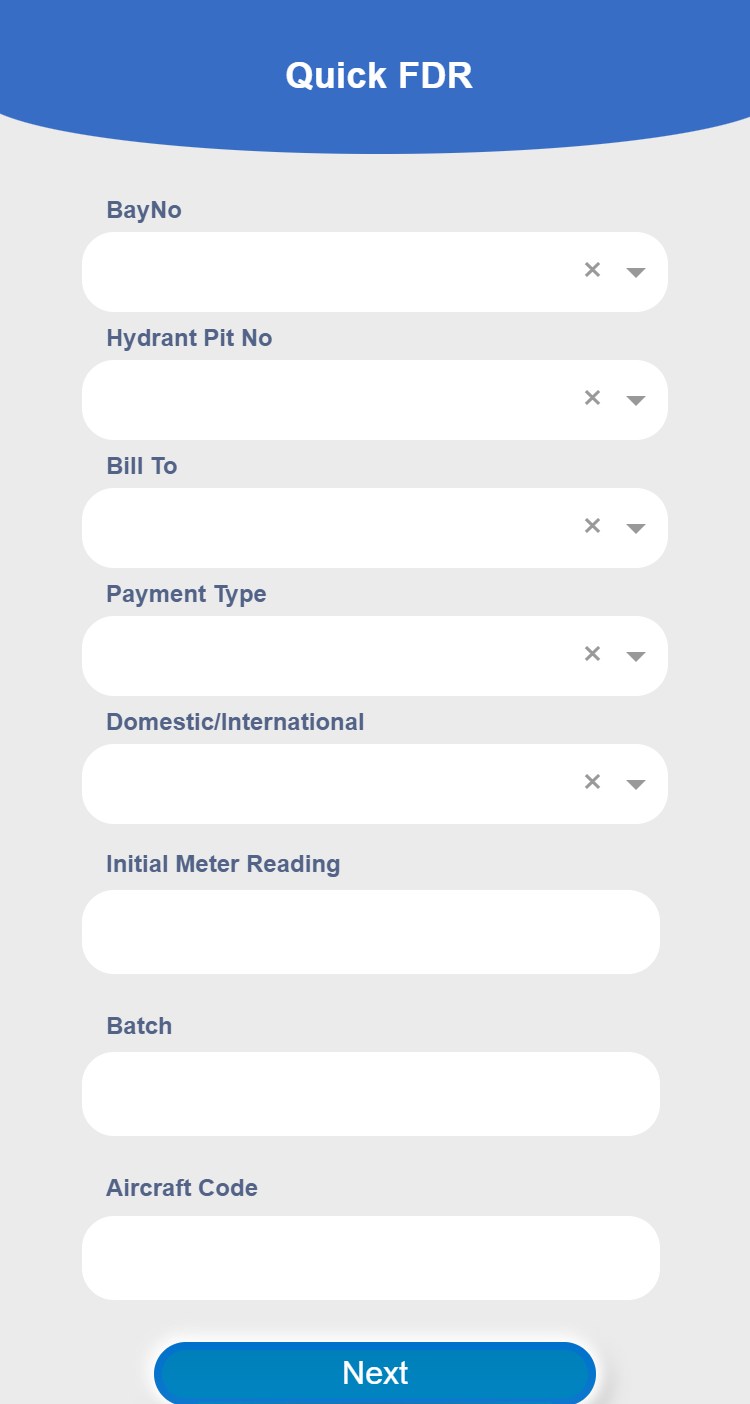Expand the Hydrant Pit No dropdown

pyautogui.click(x=635, y=400)
